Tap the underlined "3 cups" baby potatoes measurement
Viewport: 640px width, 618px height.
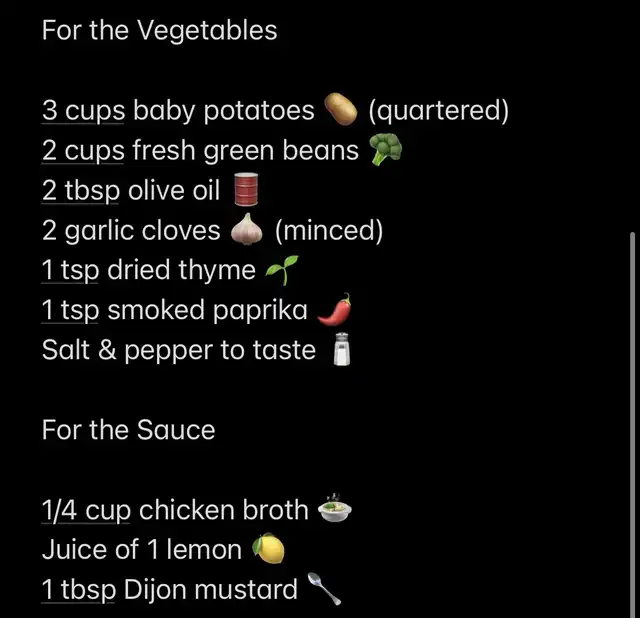83,111
